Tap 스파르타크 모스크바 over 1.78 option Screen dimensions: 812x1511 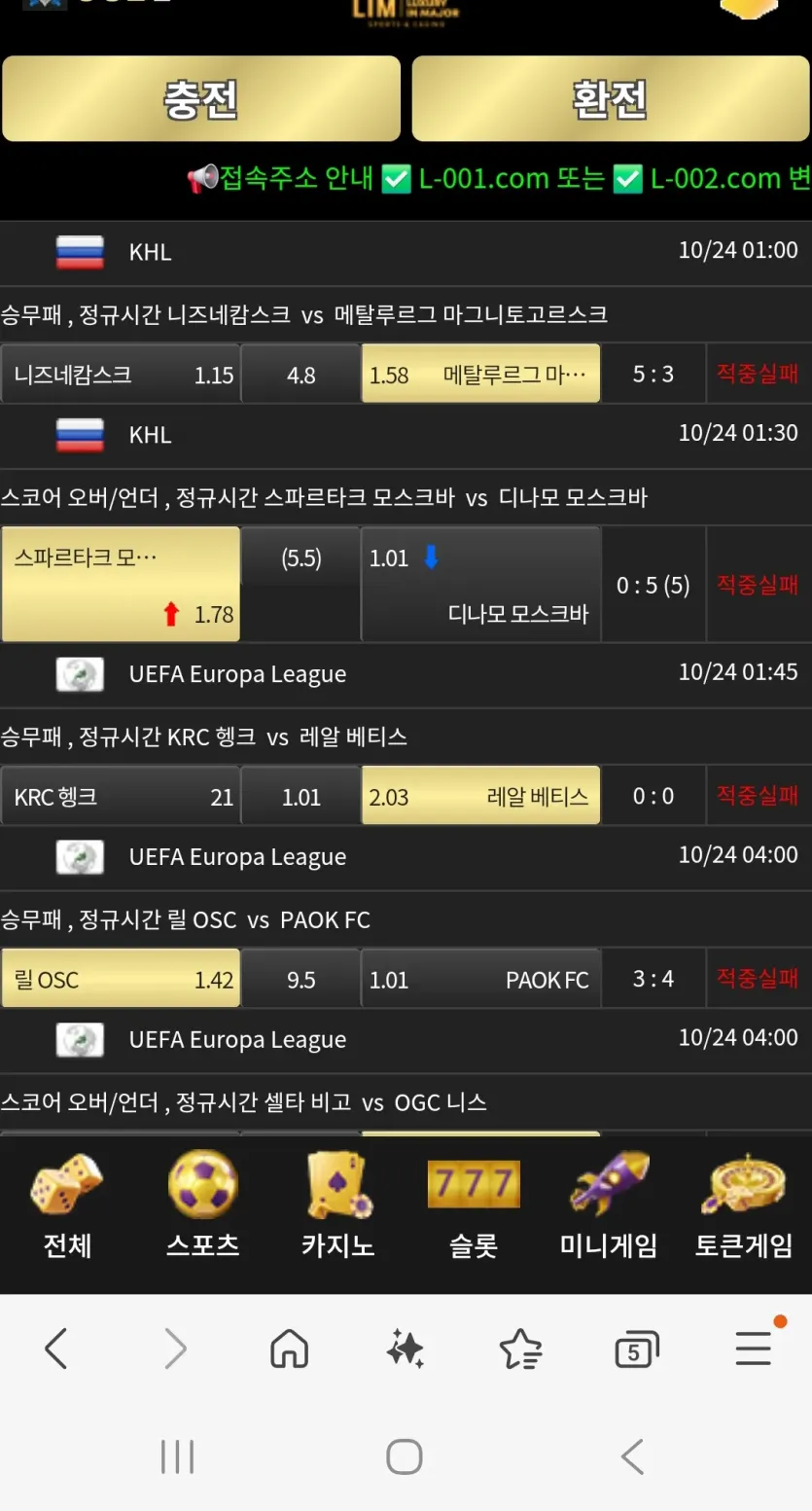coord(121,584)
